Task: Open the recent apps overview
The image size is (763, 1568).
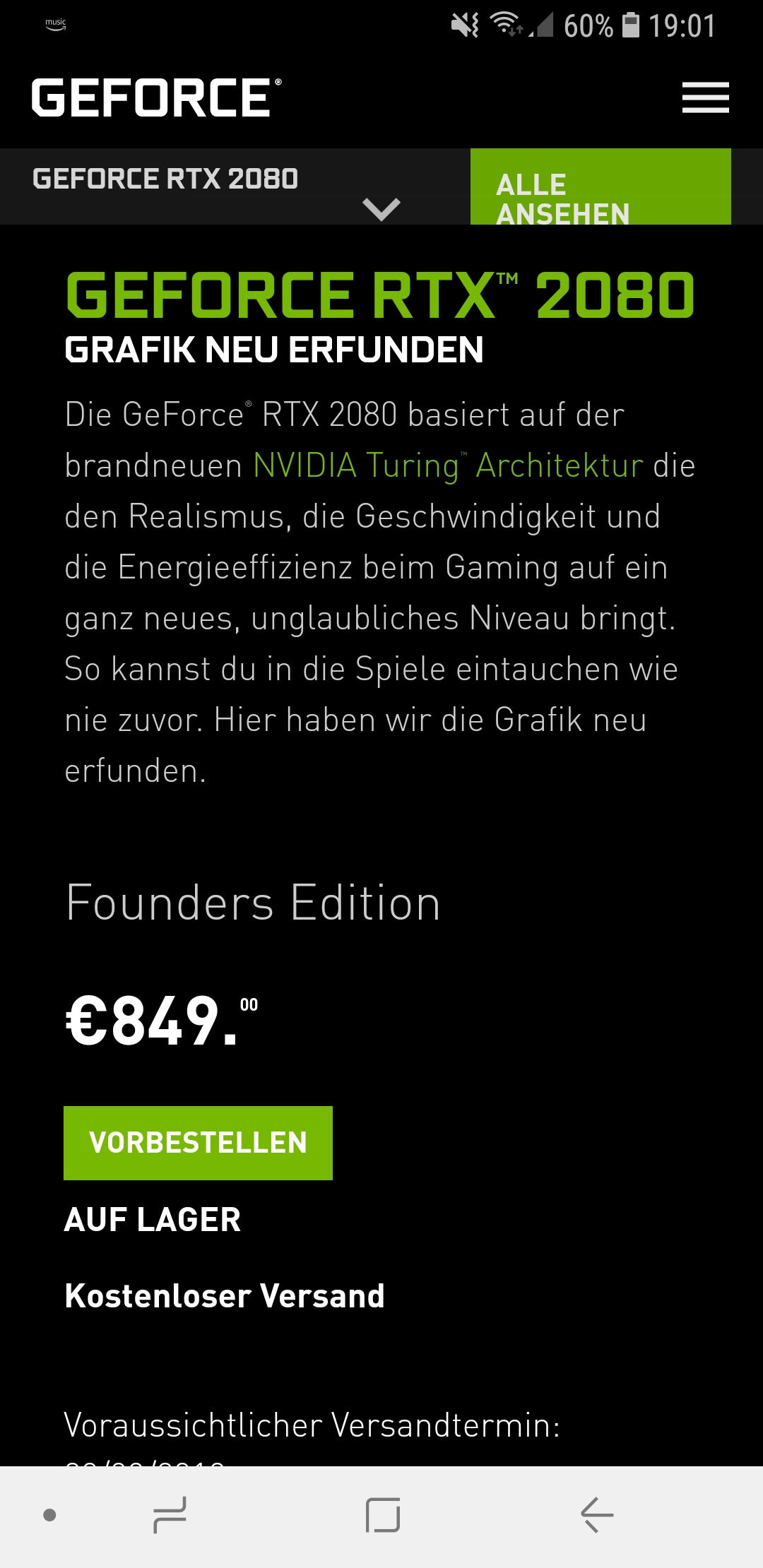Action: pos(170,1515)
